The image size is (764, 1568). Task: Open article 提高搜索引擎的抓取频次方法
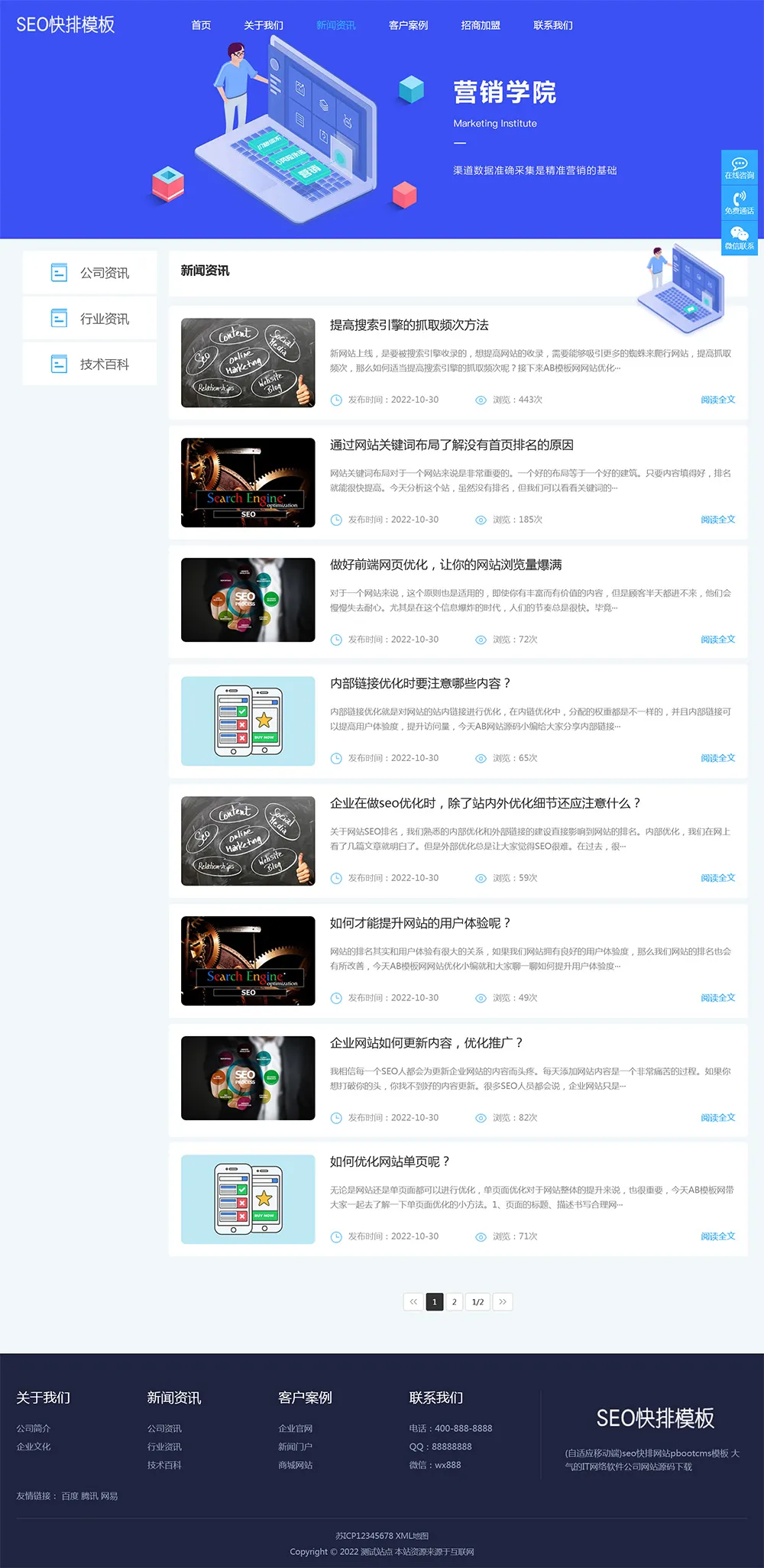pos(409,326)
